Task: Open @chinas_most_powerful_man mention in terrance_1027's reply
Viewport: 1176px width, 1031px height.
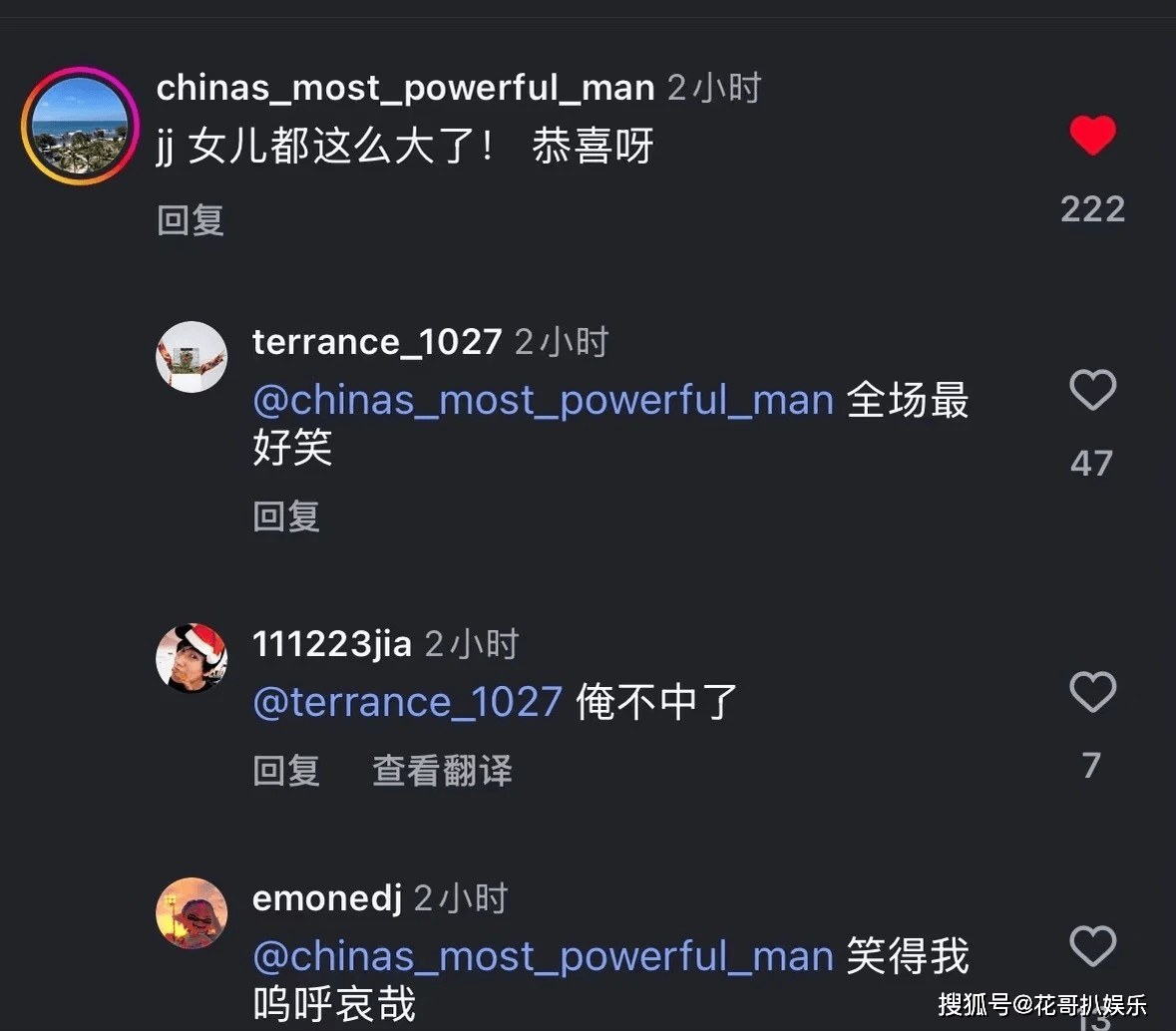Action: (543, 401)
